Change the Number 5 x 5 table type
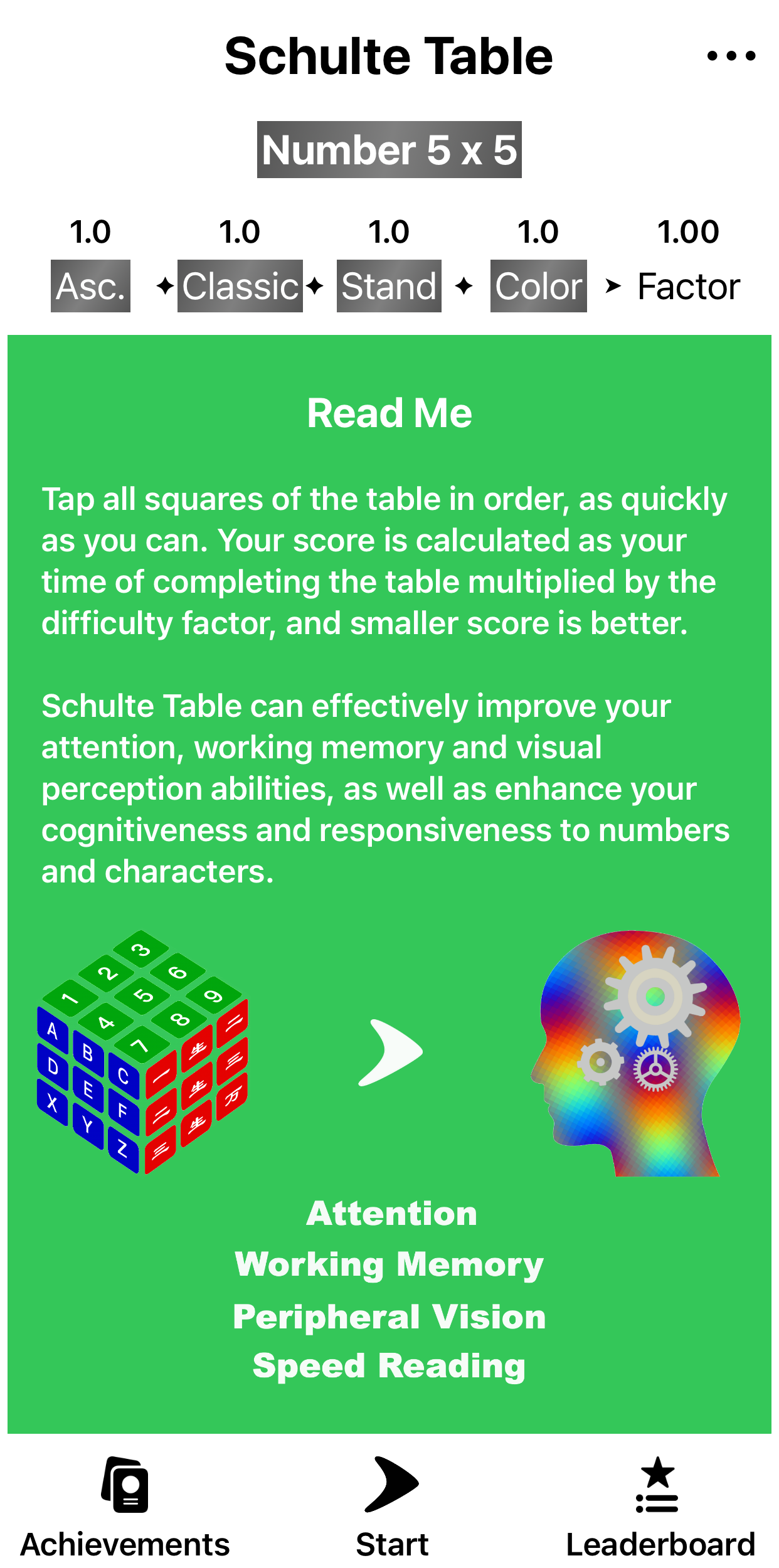779x1568 pixels. 389,150
